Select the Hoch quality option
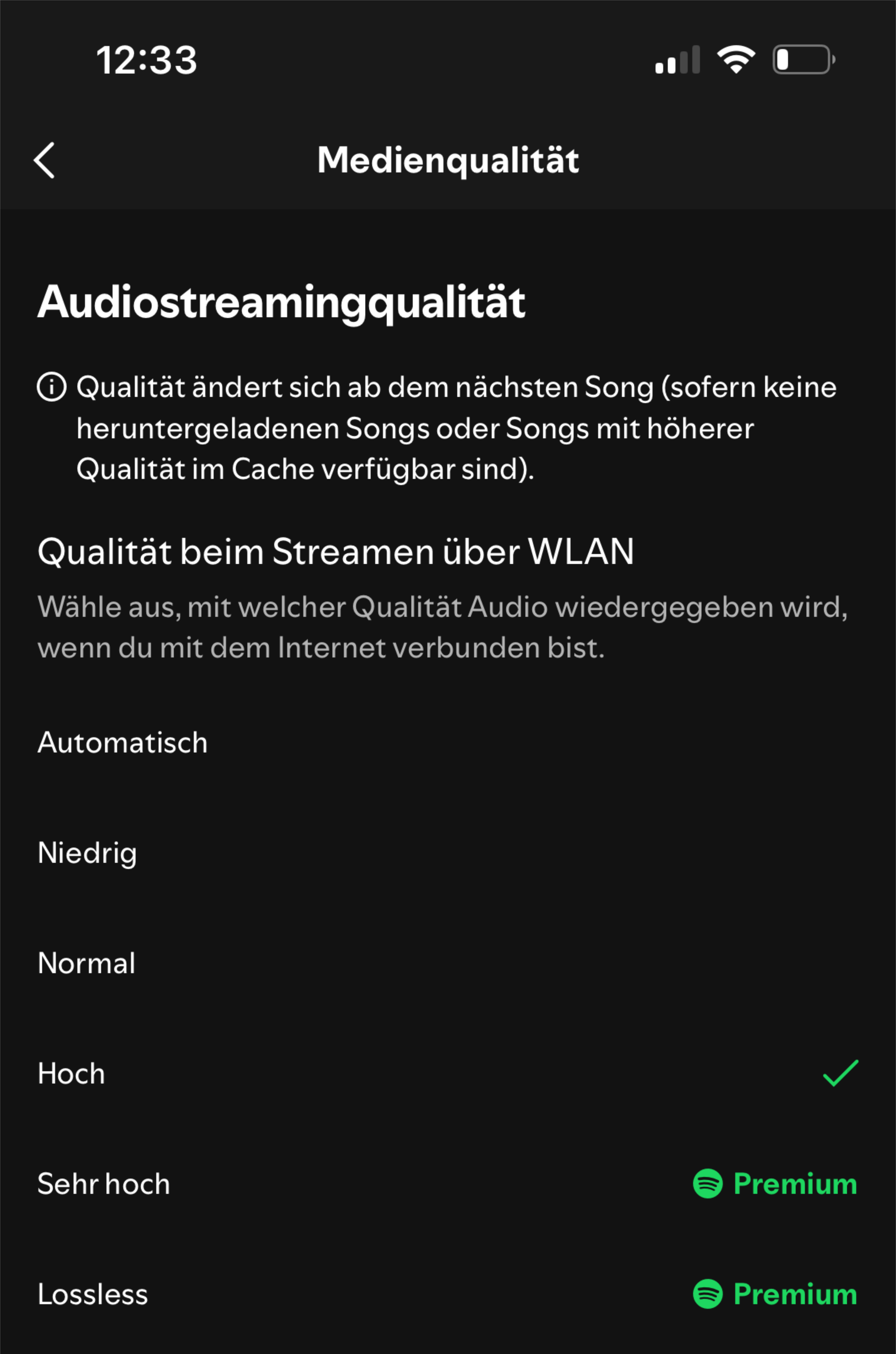This screenshot has width=896, height=1354. [71, 1073]
